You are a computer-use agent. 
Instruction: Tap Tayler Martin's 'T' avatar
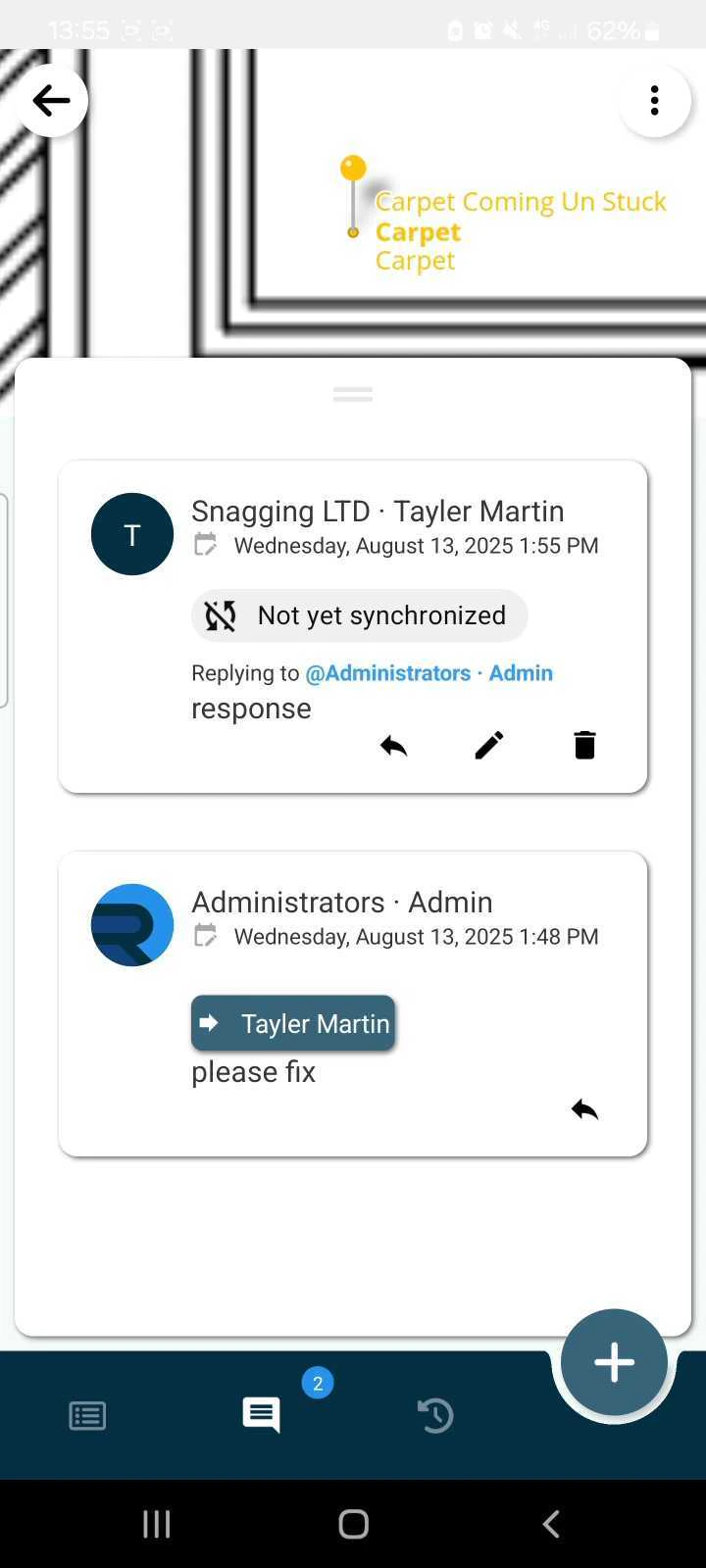(x=131, y=533)
